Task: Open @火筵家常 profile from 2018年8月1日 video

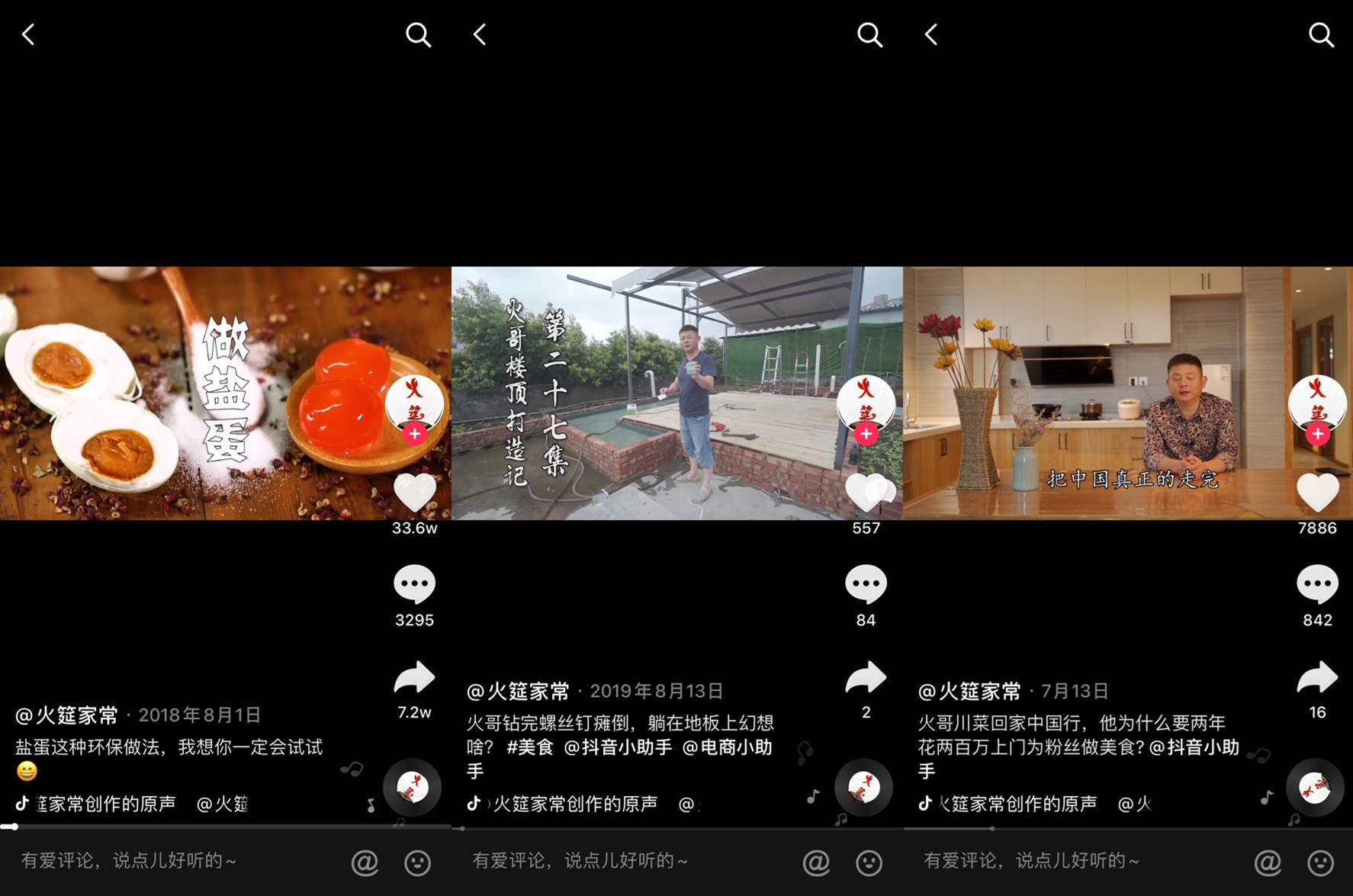Action: (x=67, y=715)
